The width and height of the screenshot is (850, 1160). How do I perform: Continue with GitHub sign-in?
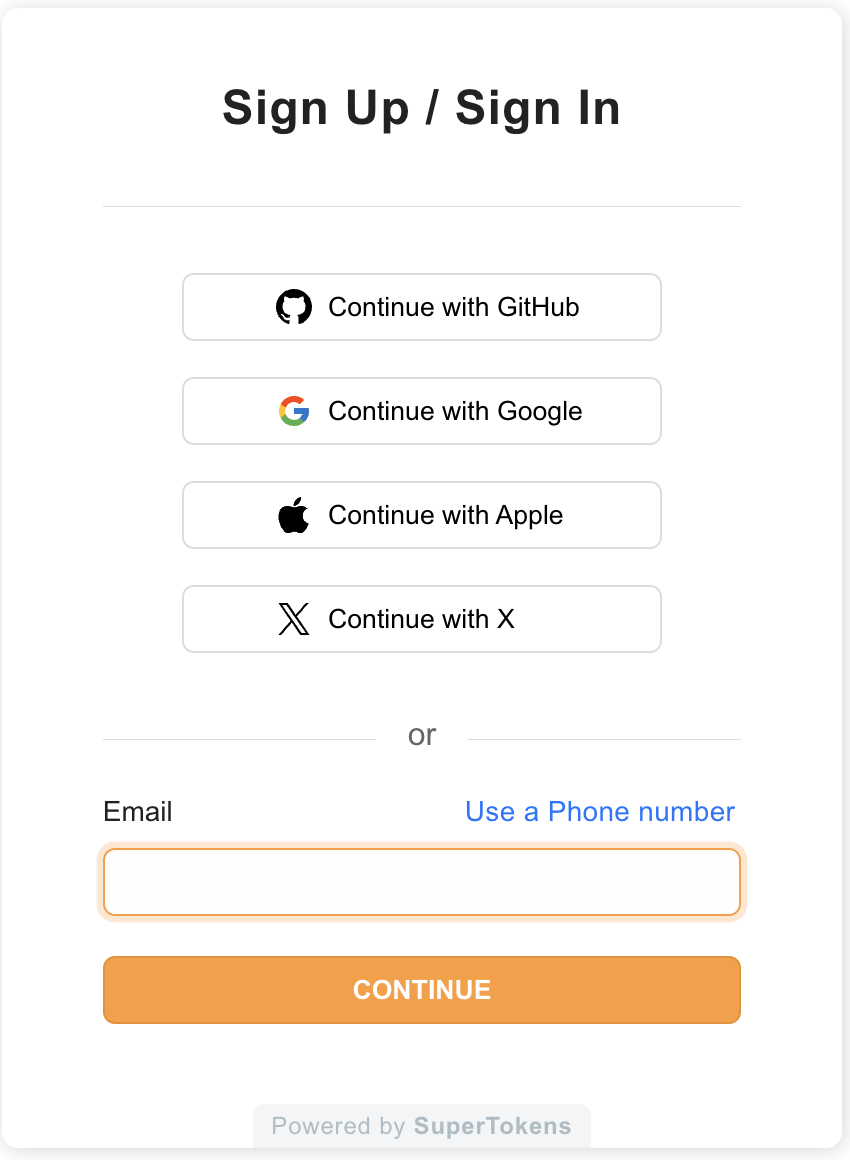click(421, 307)
